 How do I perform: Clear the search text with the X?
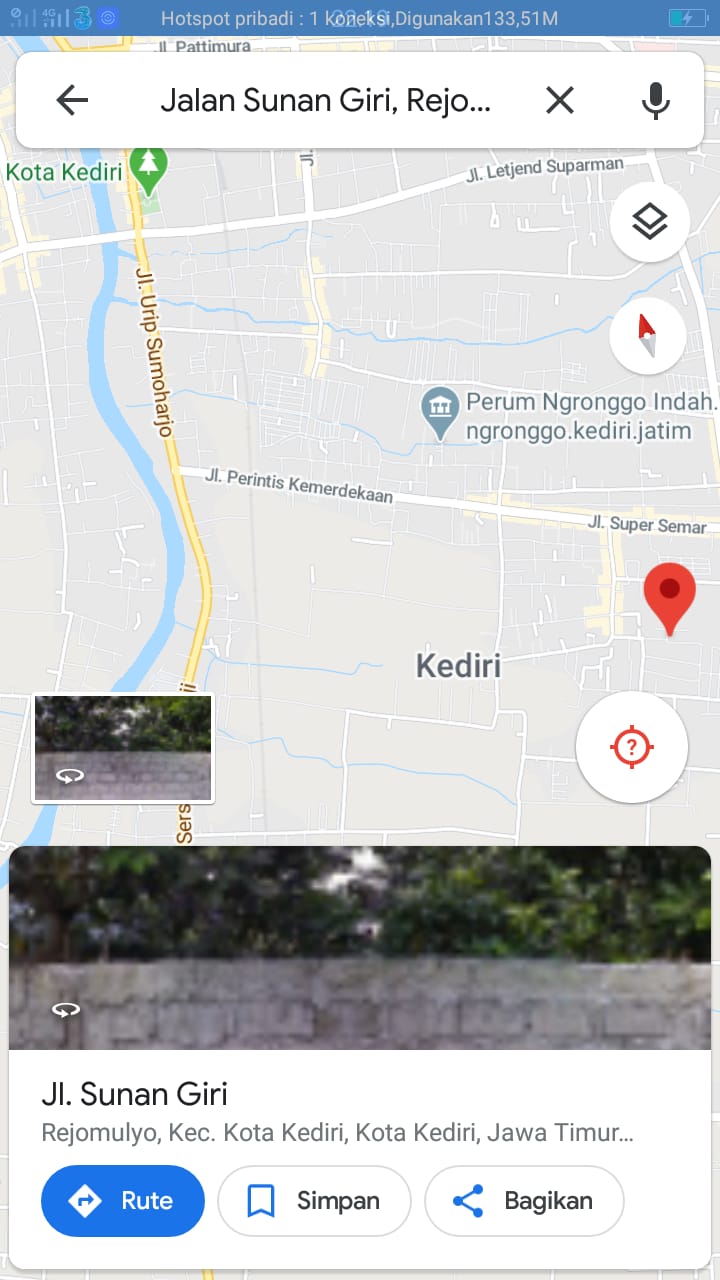559,100
